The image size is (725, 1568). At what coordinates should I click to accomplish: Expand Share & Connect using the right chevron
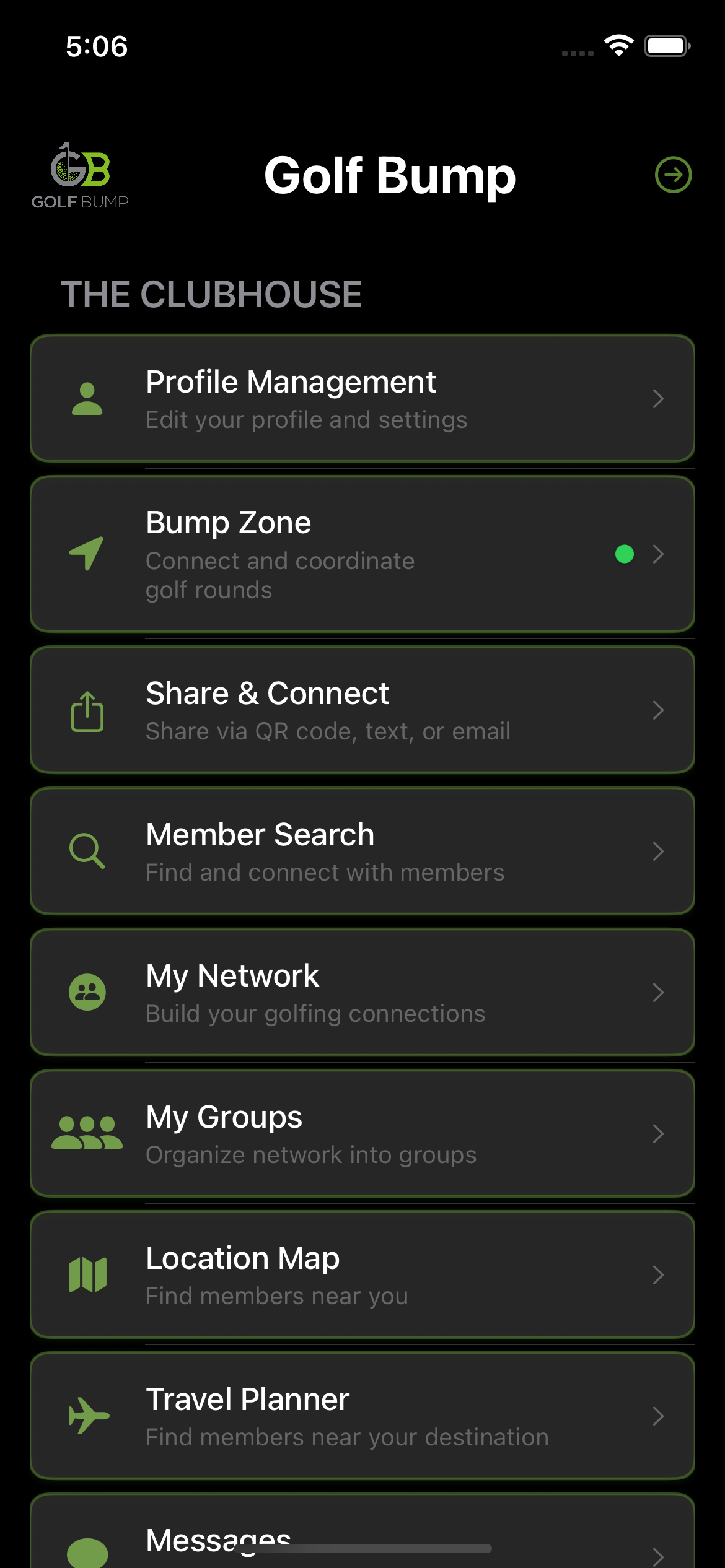coord(658,711)
